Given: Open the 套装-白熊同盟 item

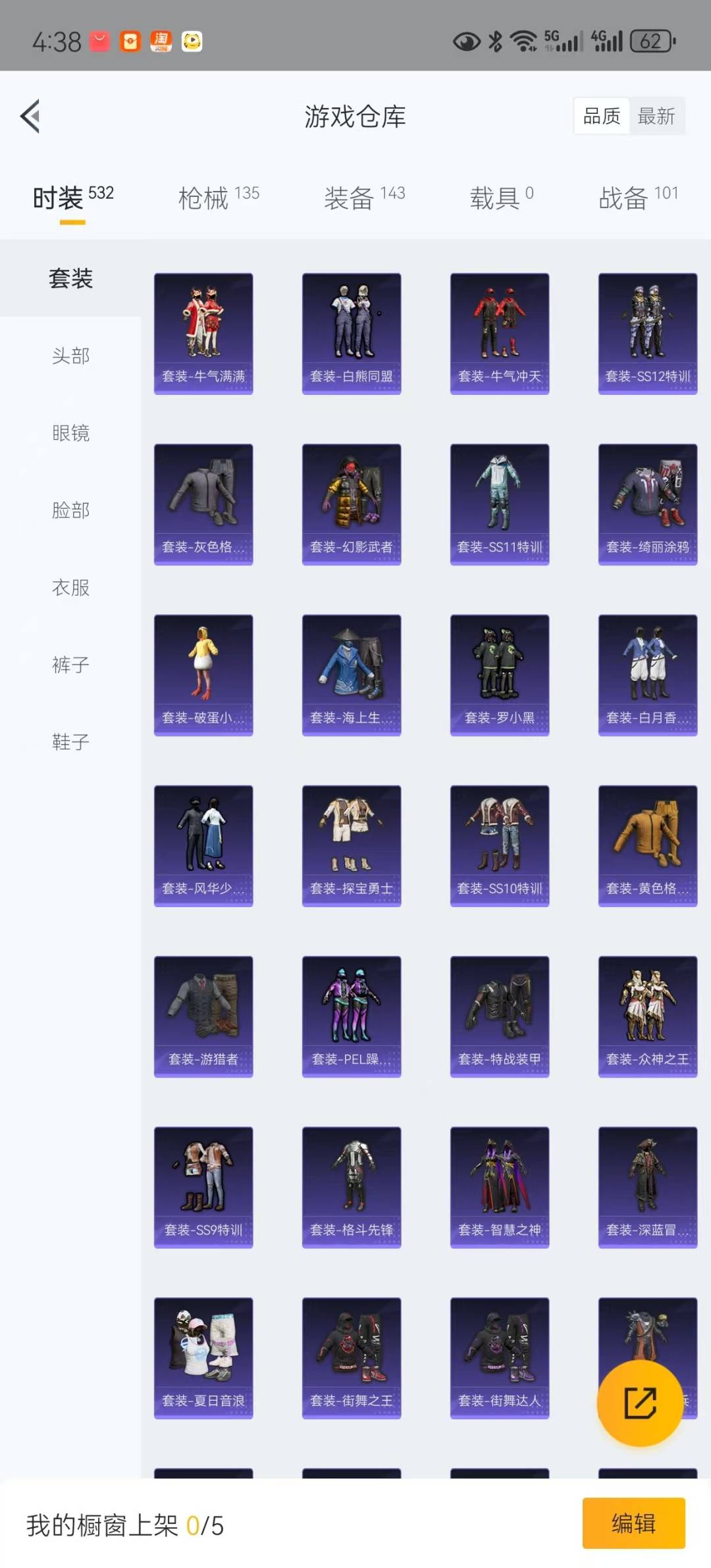Looking at the screenshot, I should [352, 334].
